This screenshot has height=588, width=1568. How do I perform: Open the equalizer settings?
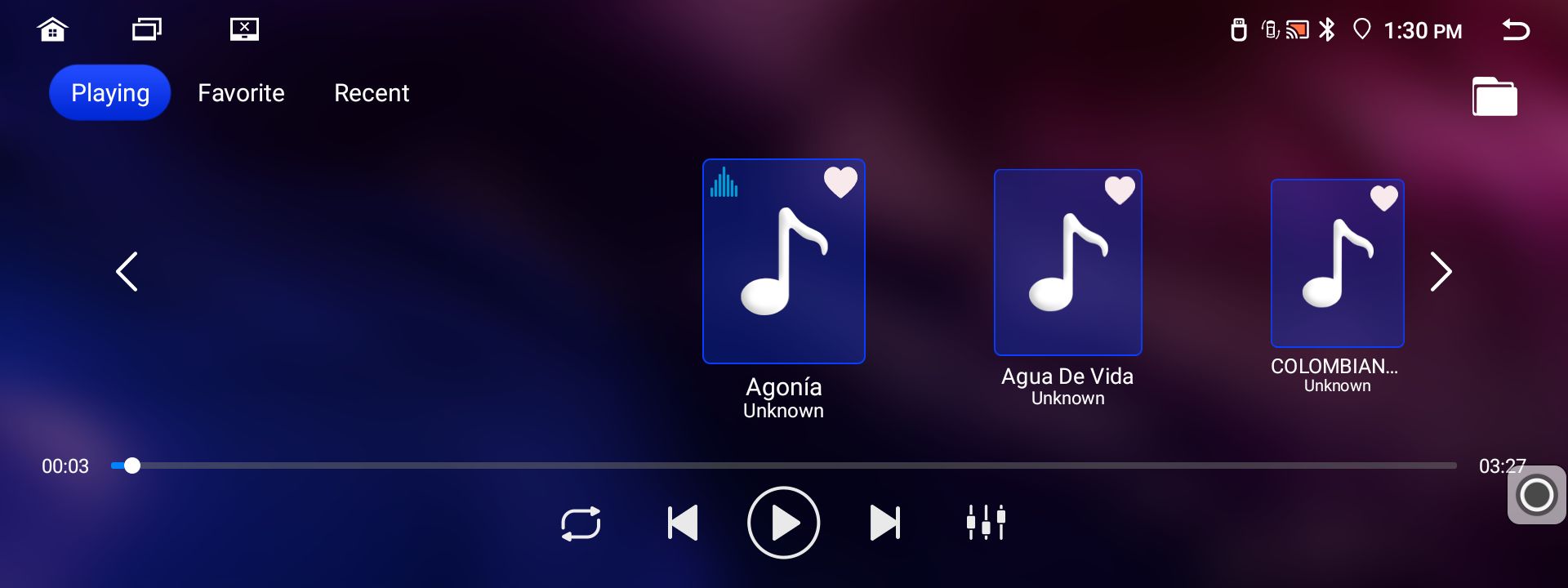[x=986, y=523]
